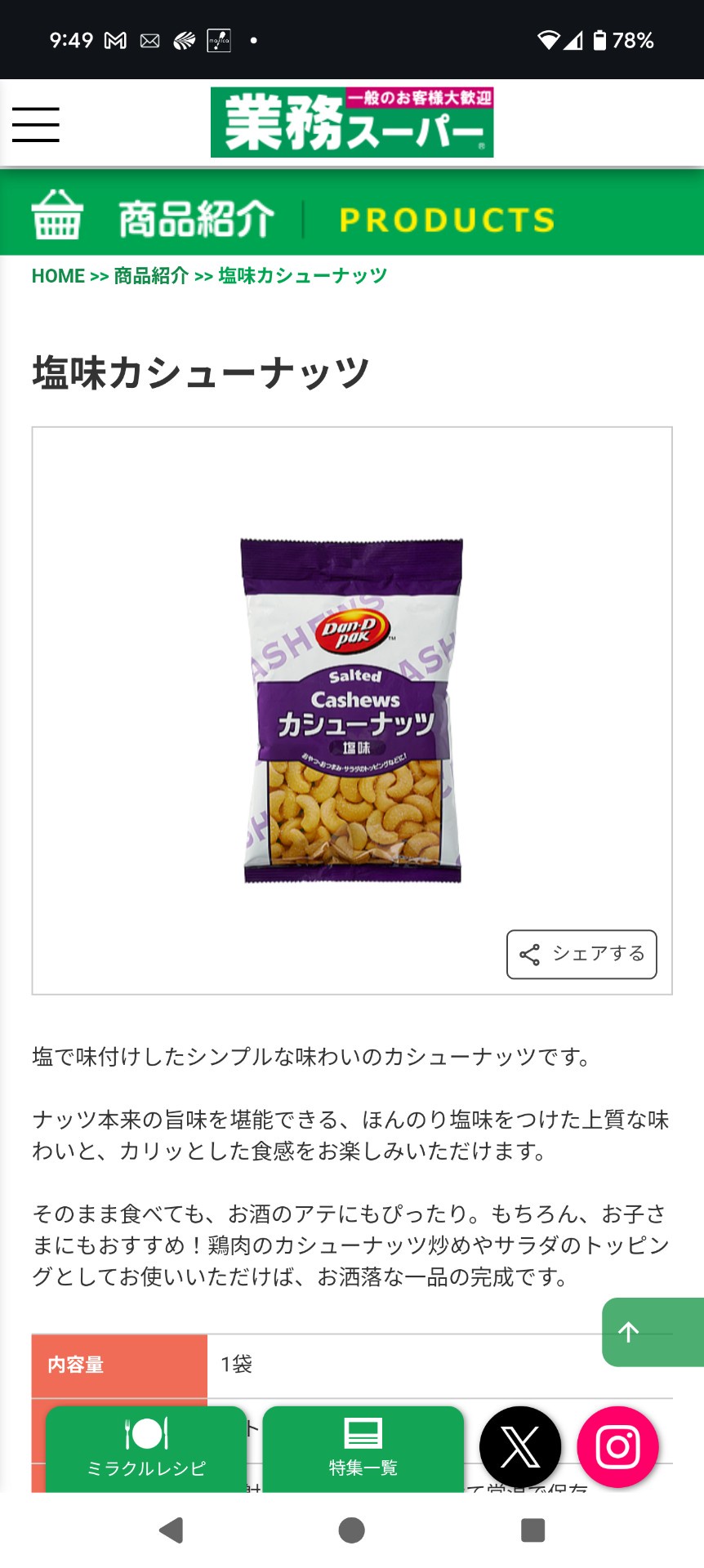The width and height of the screenshot is (704, 1568).
Task: Open ミラクルレシピ recipes
Action: pos(146,1449)
